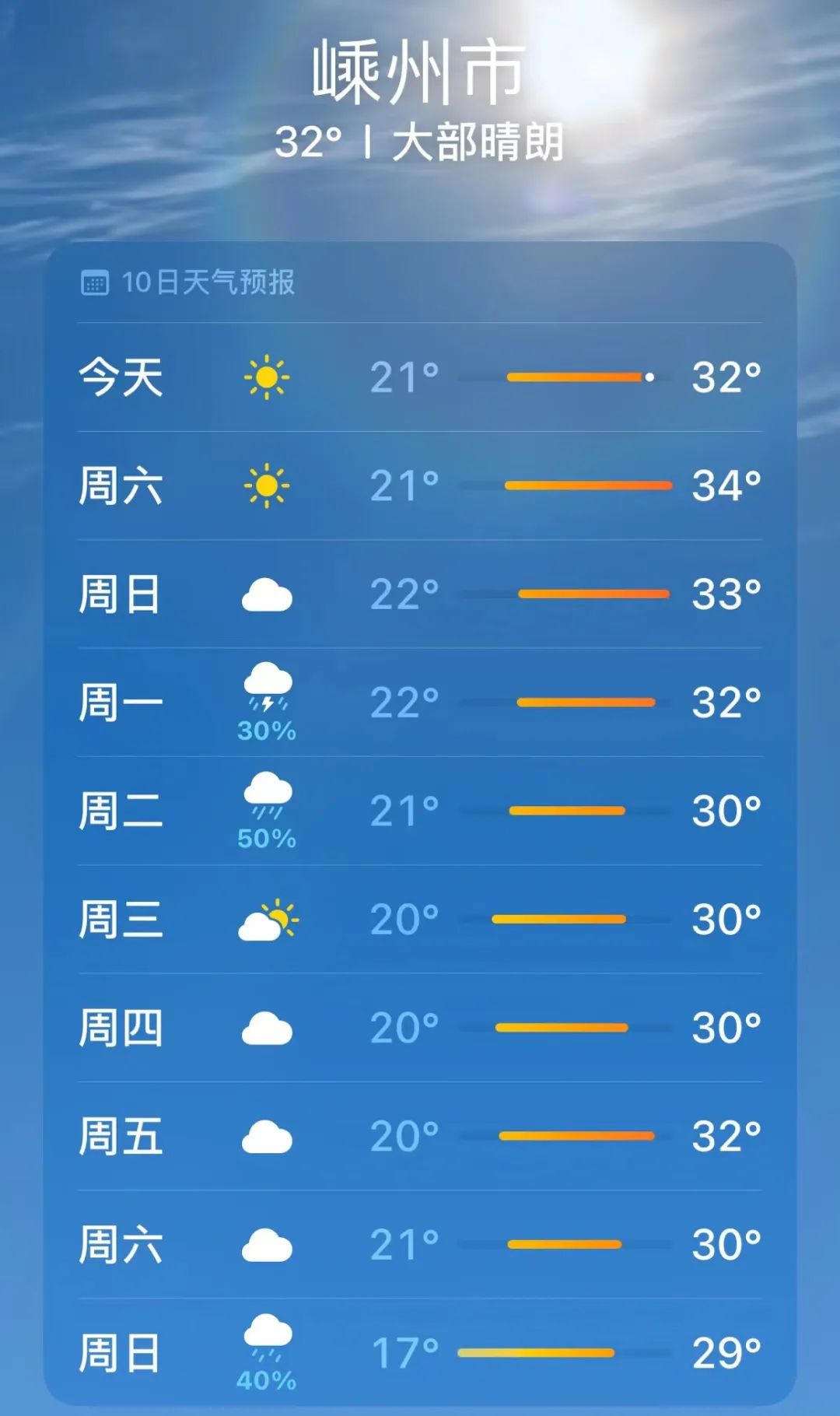
Task: Open 周二 forecast with 50% rain
Action: coord(420,811)
